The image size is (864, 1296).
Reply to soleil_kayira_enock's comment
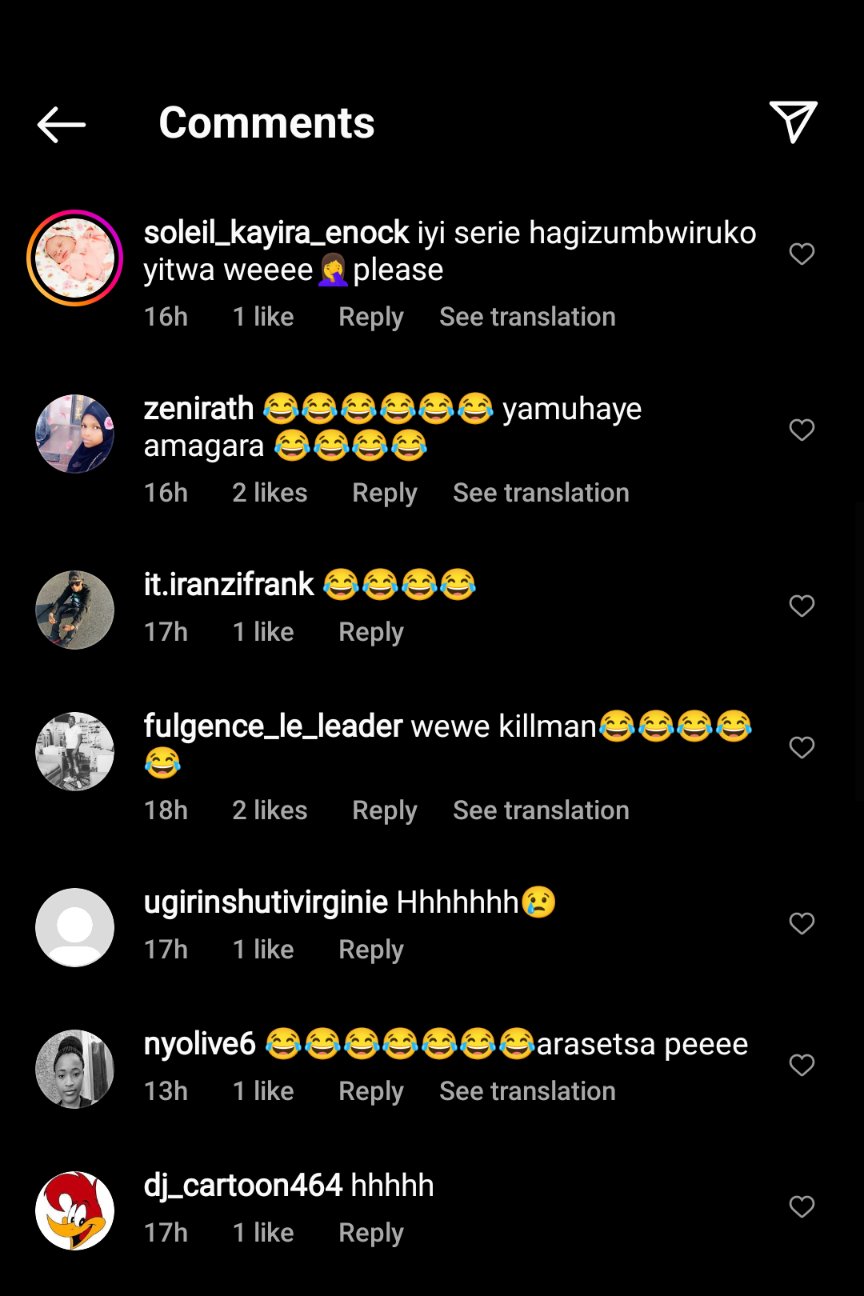click(371, 317)
